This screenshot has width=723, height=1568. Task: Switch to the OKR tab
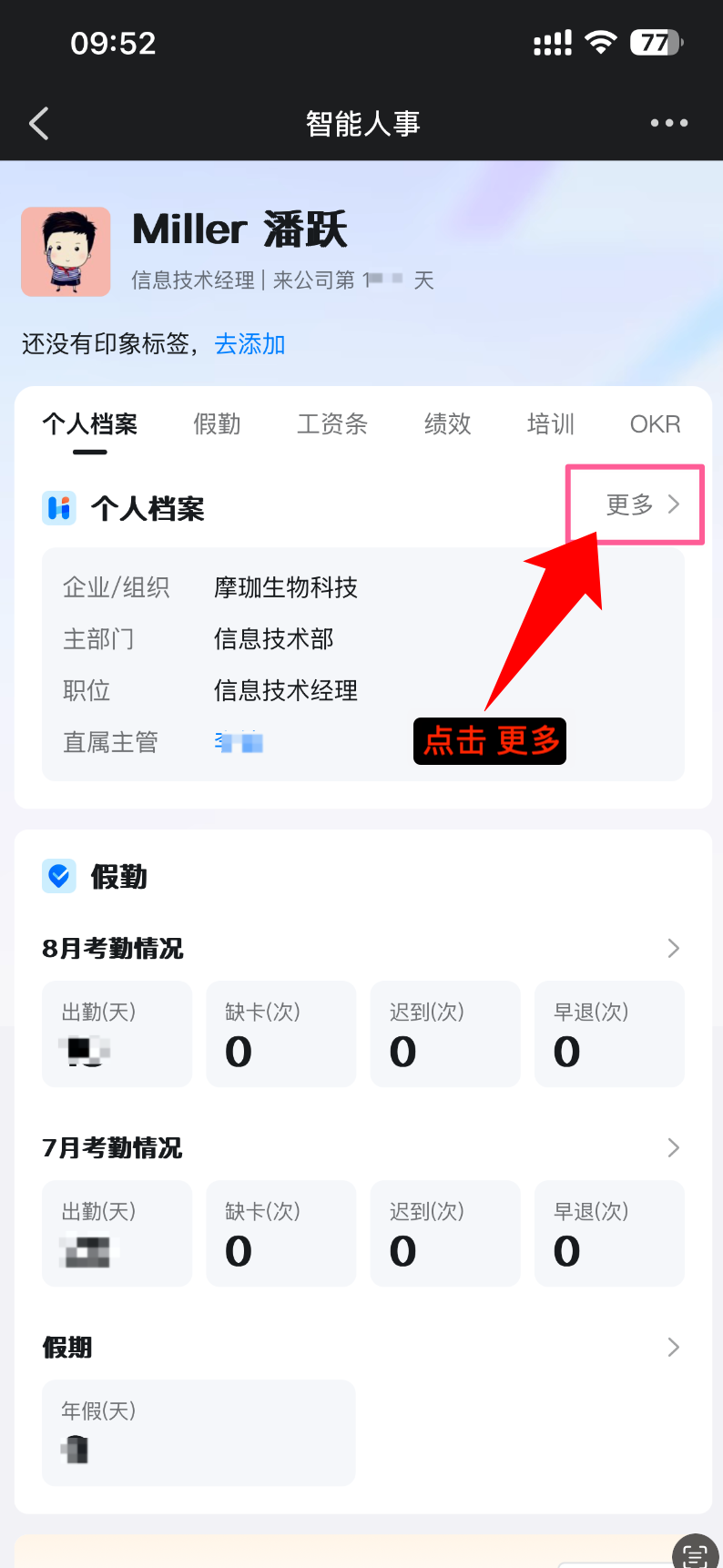point(655,424)
